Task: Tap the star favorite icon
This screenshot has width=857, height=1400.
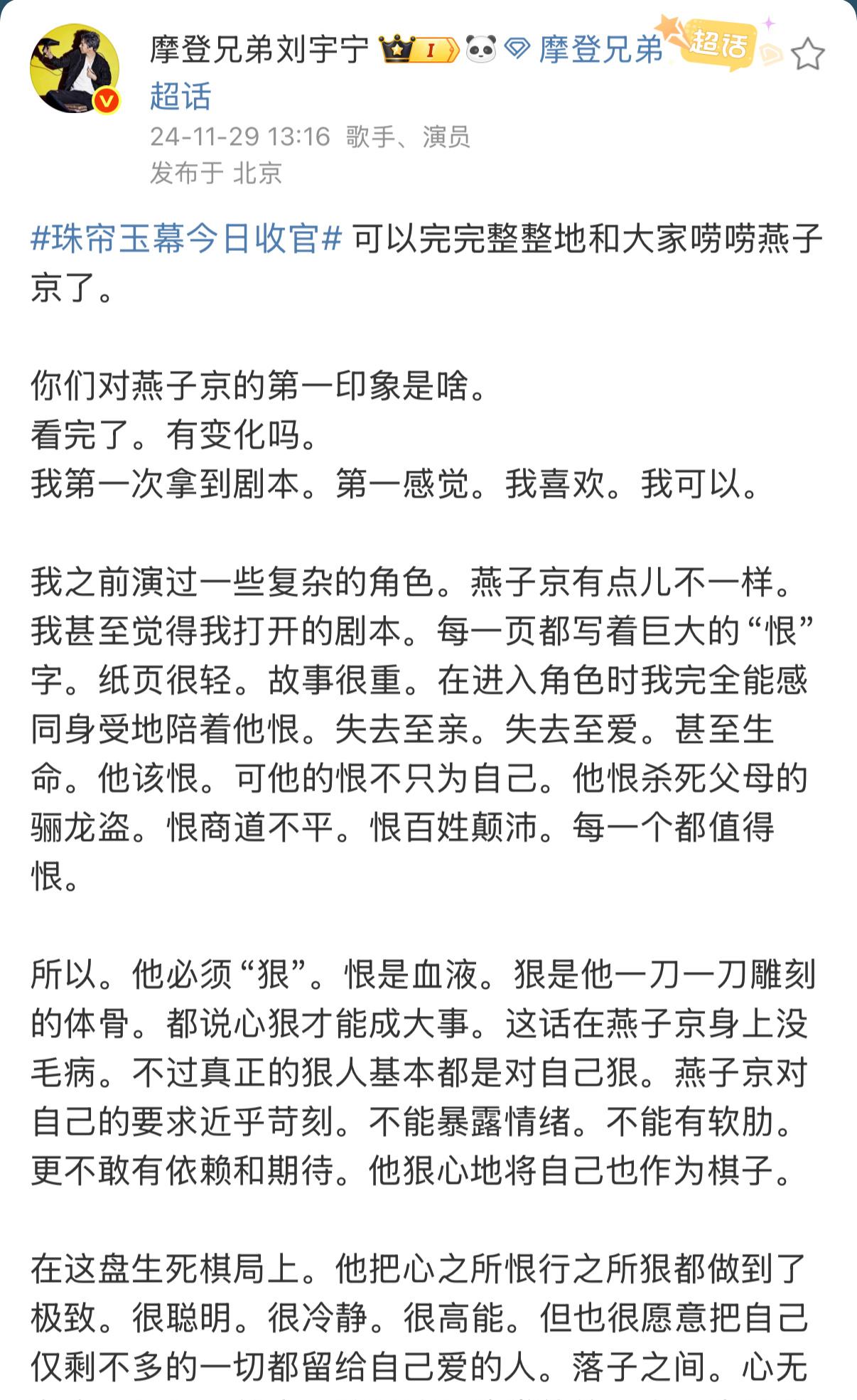Action: (807, 54)
